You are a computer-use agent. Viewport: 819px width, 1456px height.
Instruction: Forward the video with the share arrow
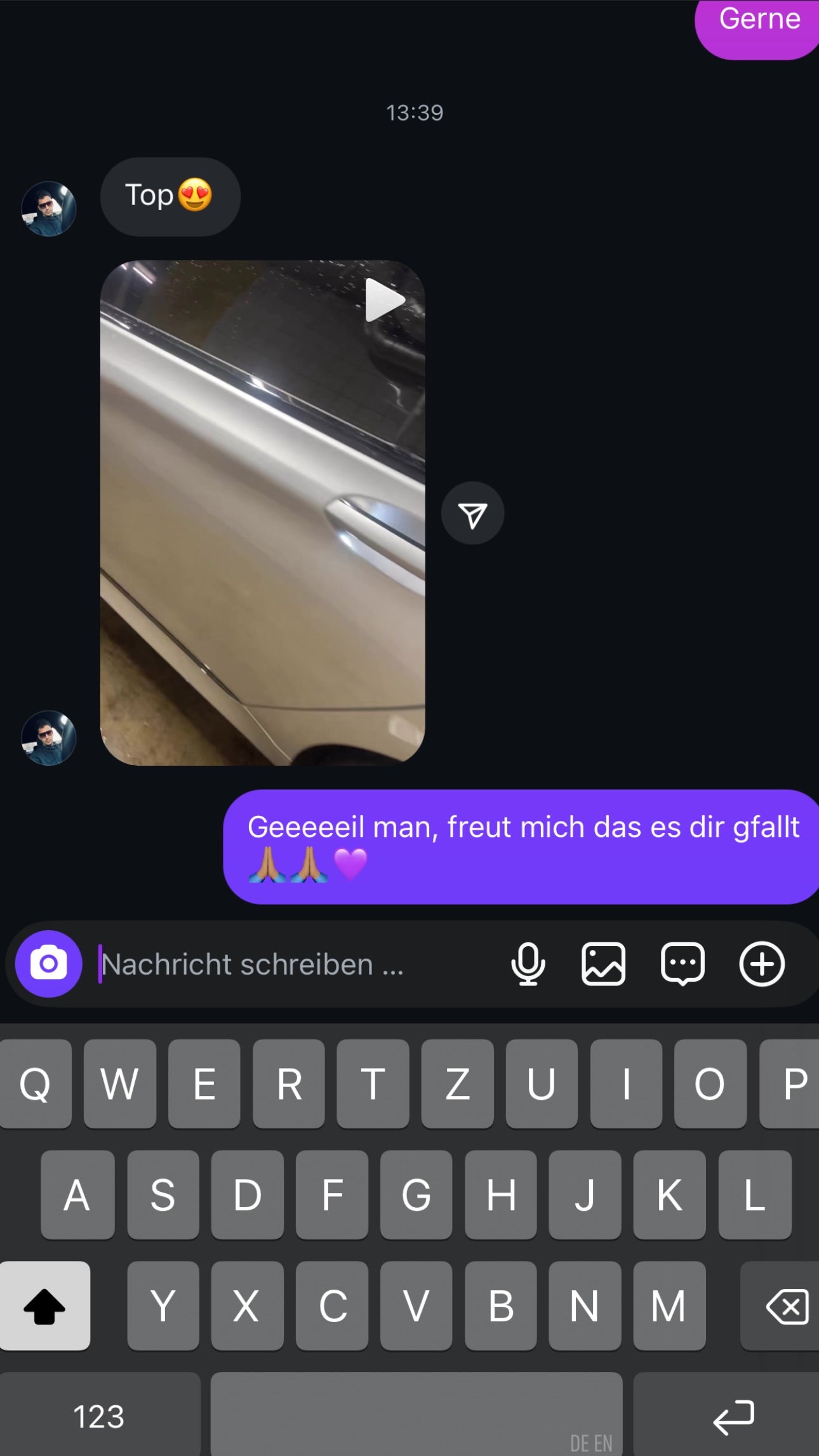tap(472, 514)
